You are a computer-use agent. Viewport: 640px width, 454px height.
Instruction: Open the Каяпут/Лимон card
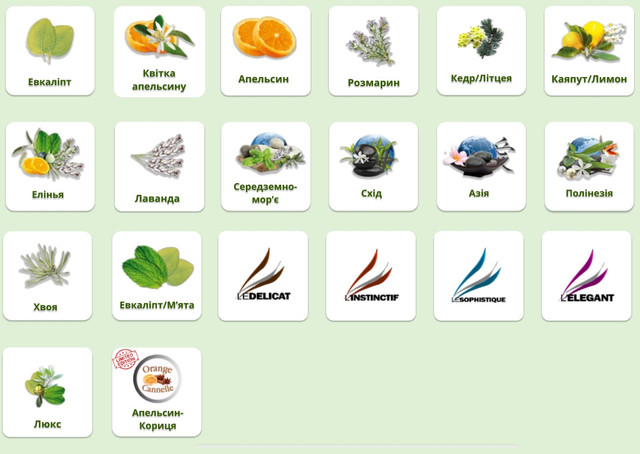[x=589, y=51]
